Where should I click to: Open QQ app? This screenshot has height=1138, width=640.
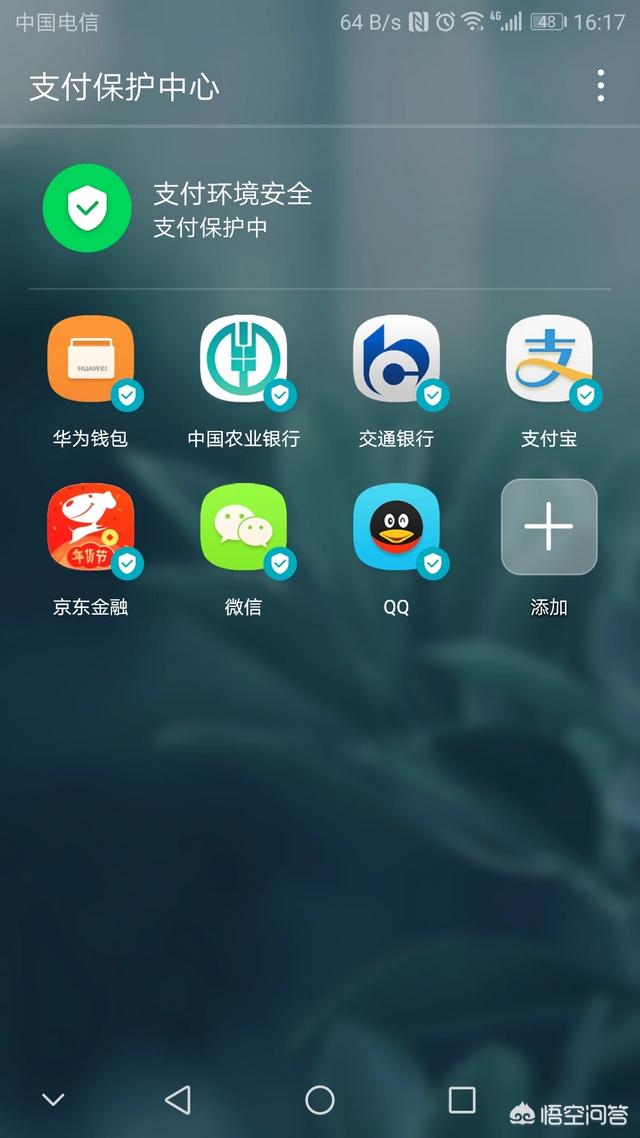(396, 527)
